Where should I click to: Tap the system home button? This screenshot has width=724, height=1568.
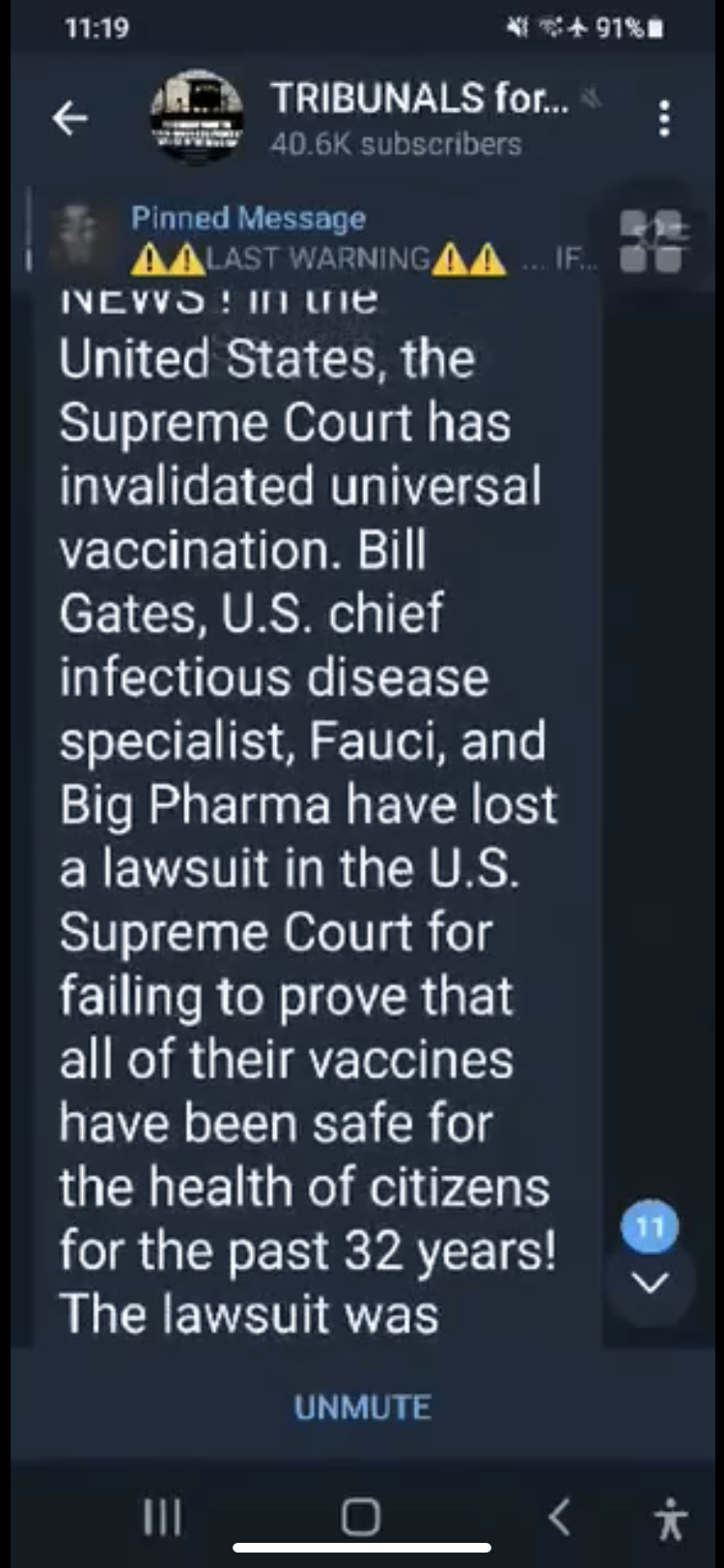pos(361,1517)
